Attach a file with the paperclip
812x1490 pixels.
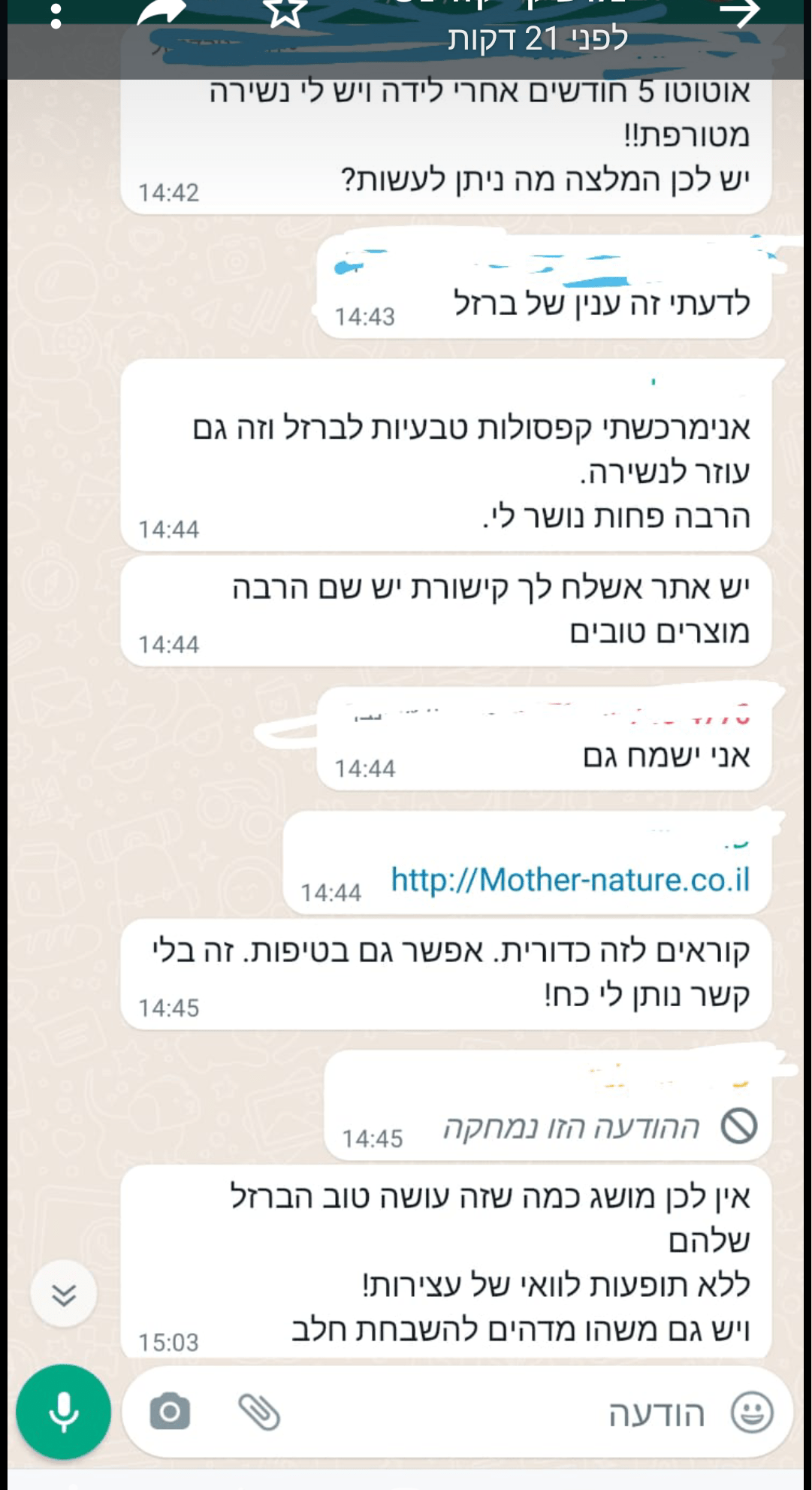pos(259,1412)
